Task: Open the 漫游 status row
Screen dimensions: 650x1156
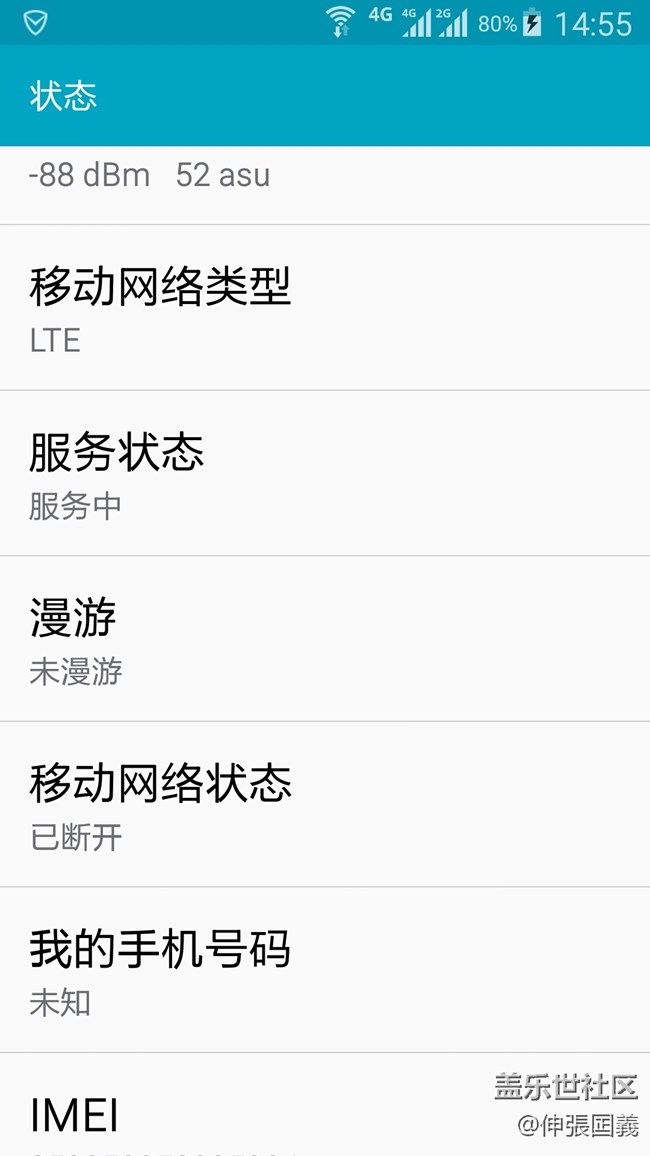Action: point(325,638)
